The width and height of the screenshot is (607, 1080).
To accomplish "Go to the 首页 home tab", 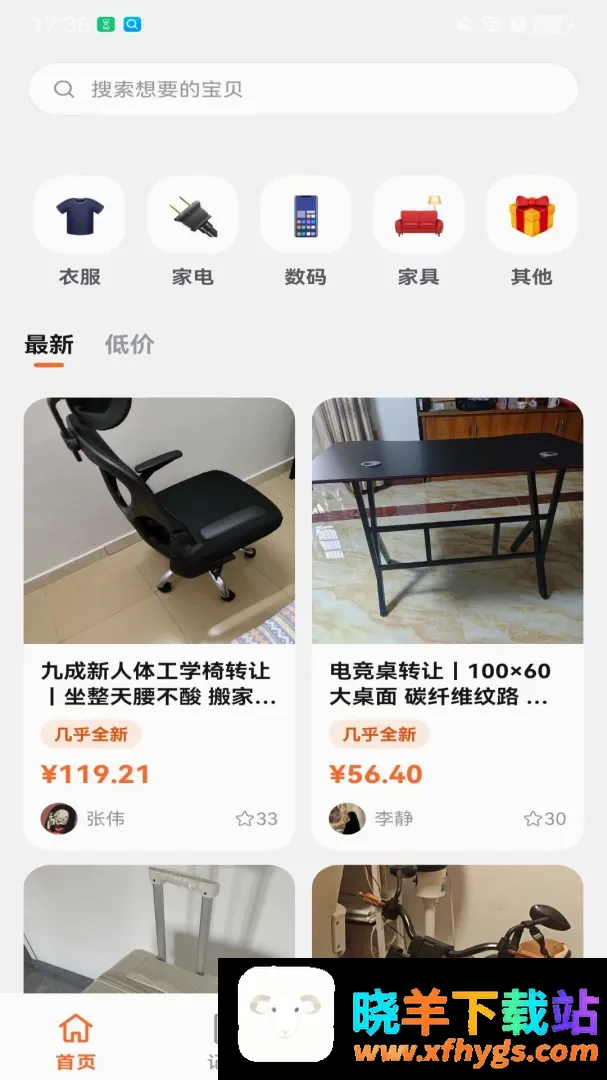I will pyautogui.click(x=76, y=1041).
